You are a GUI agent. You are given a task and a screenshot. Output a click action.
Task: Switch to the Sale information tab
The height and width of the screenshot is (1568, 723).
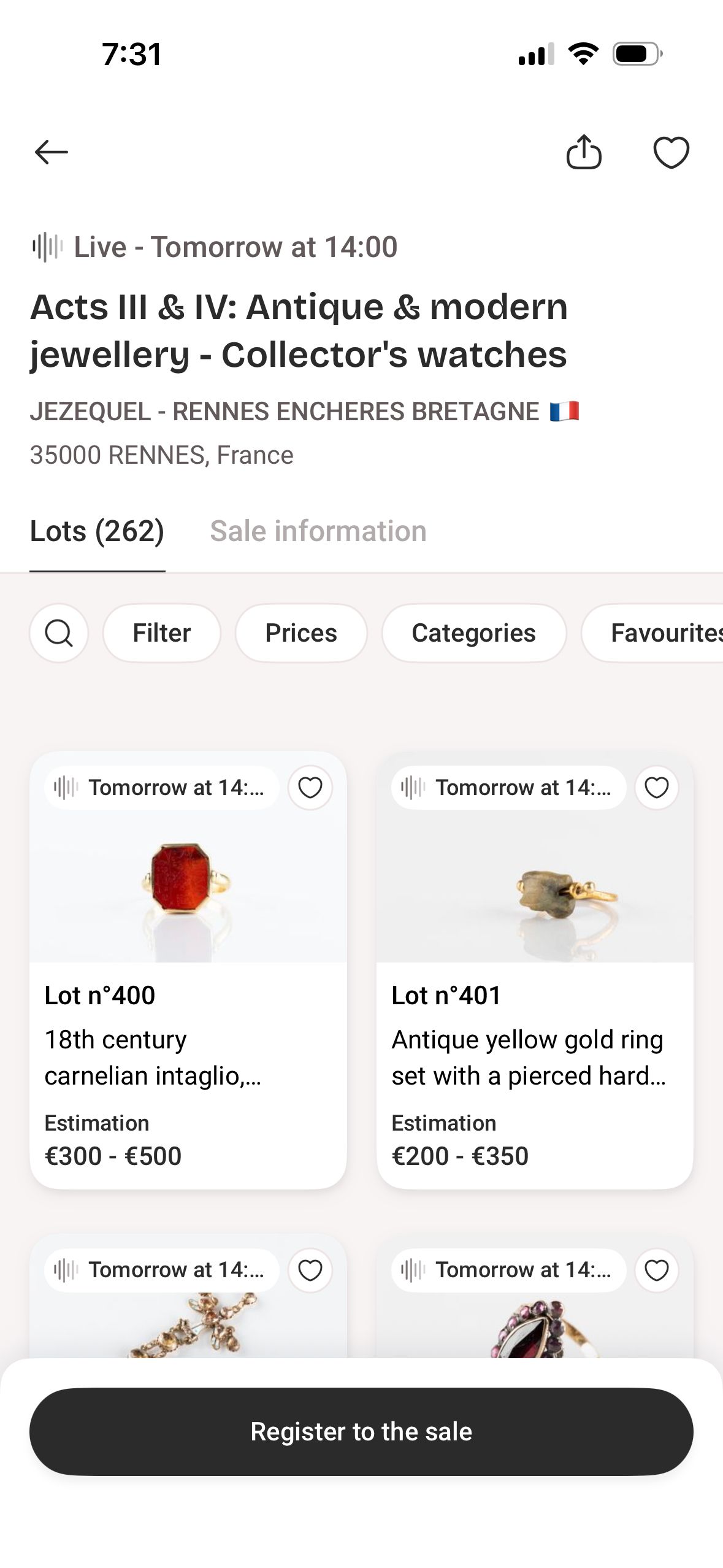(318, 530)
